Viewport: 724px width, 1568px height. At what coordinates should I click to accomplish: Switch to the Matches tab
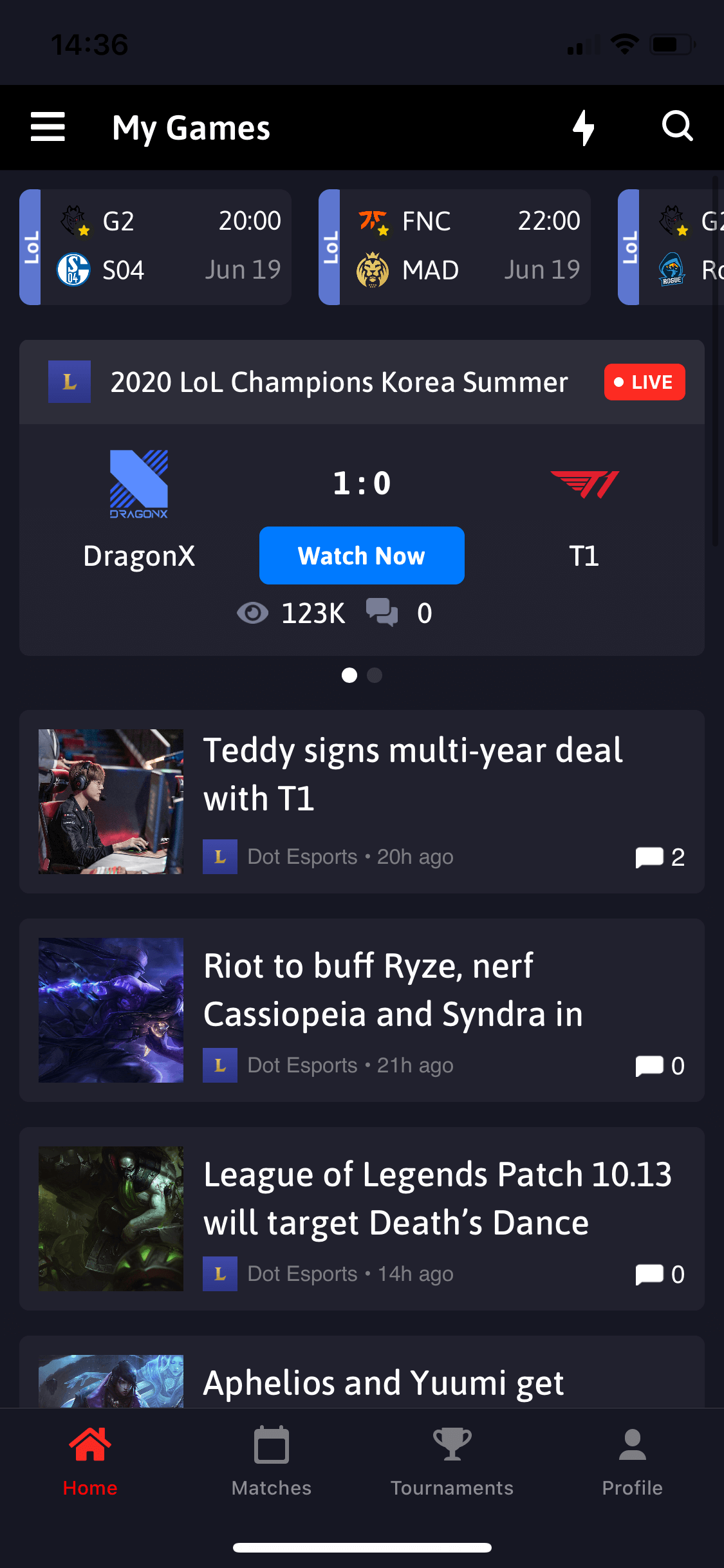click(x=271, y=1460)
